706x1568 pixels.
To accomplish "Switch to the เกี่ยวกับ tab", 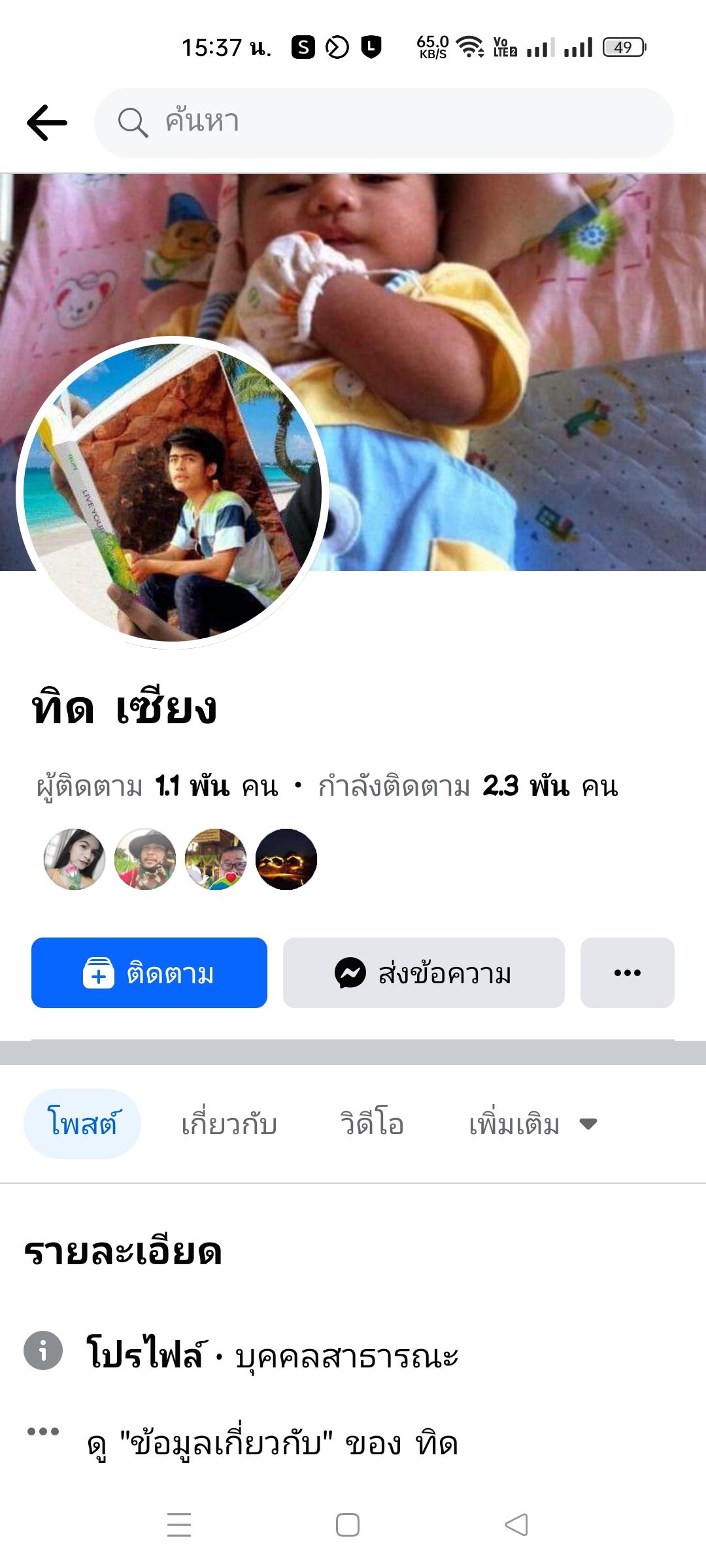I will click(x=229, y=1124).
